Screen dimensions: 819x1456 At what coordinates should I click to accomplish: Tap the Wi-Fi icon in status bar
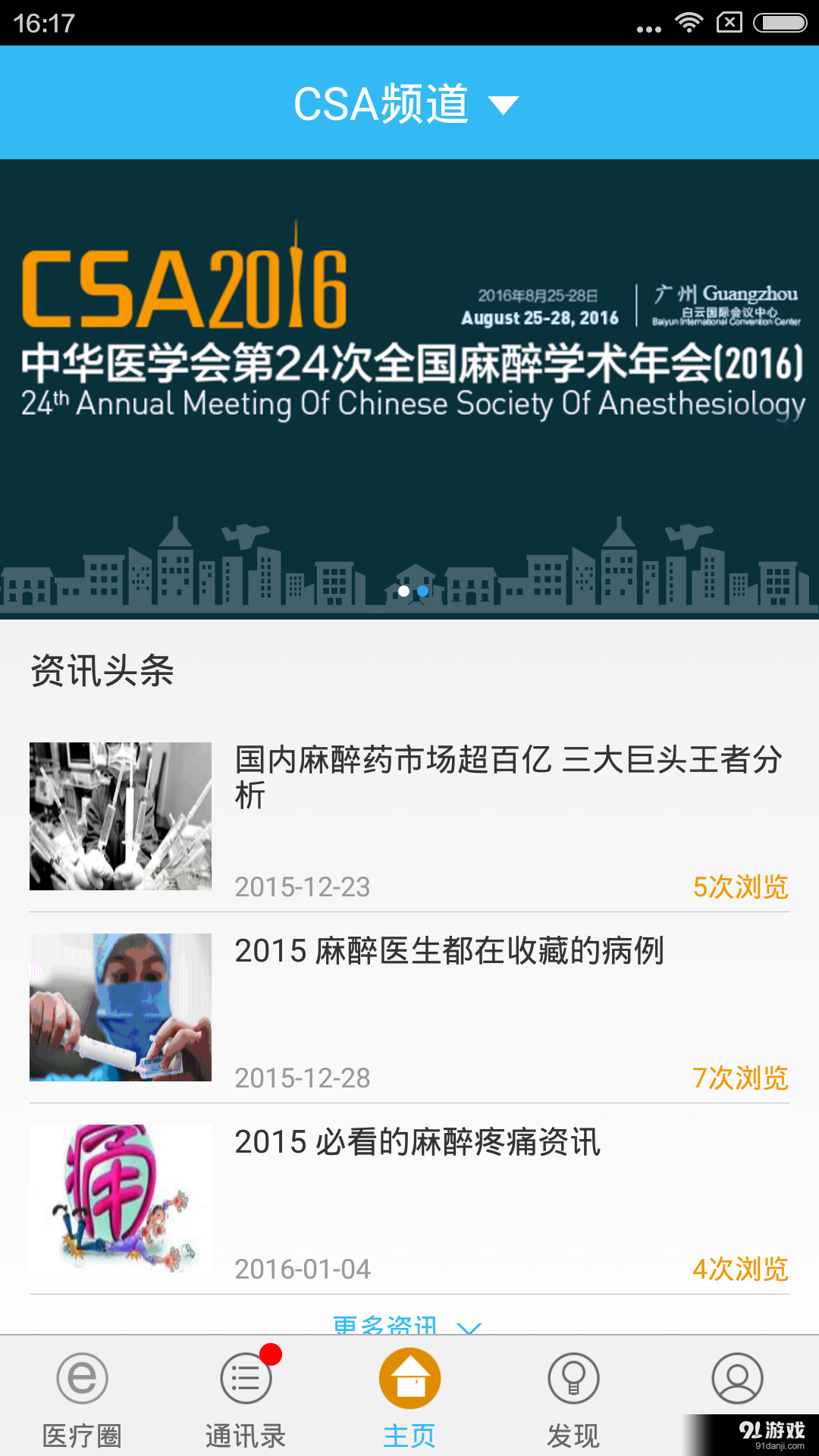(690, 23)
